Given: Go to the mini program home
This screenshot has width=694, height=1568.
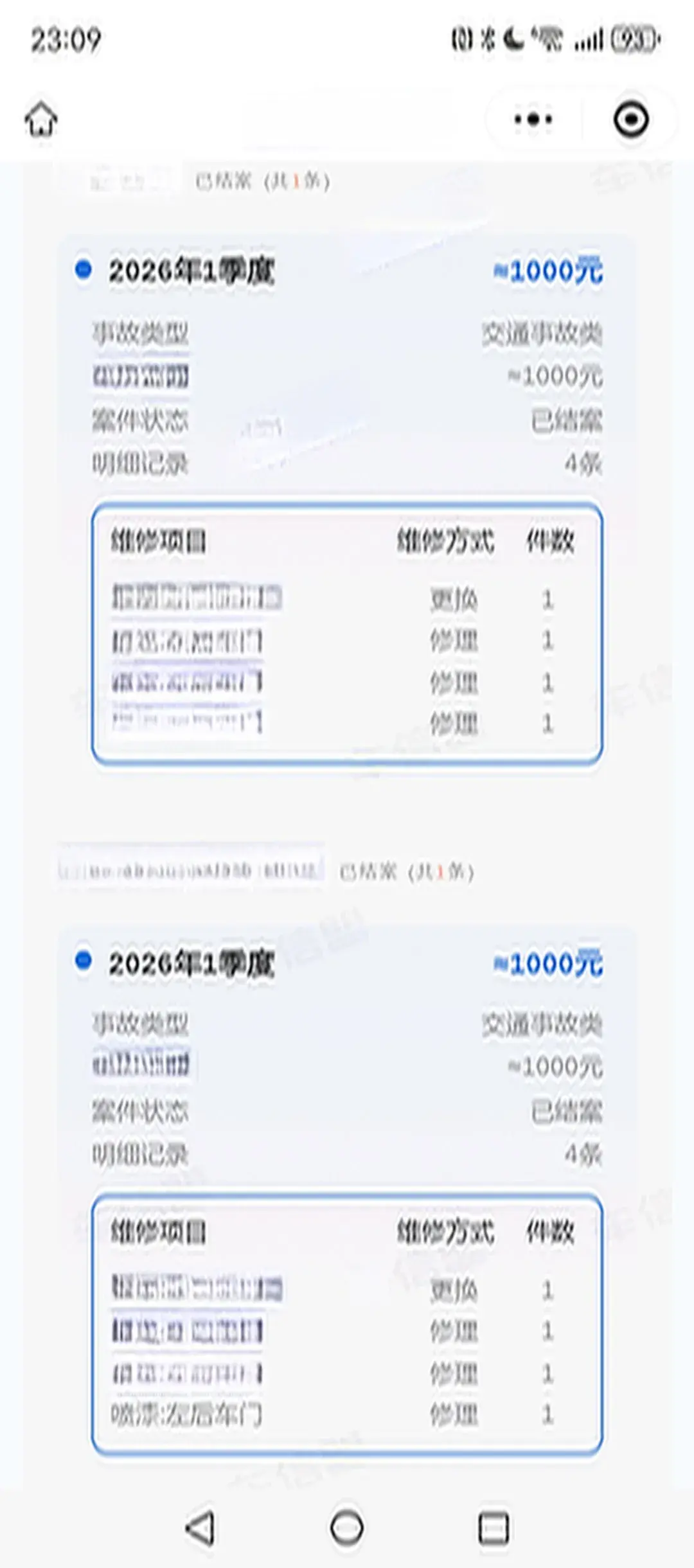Looking at the screenshot, I should (x=42, y=120).
